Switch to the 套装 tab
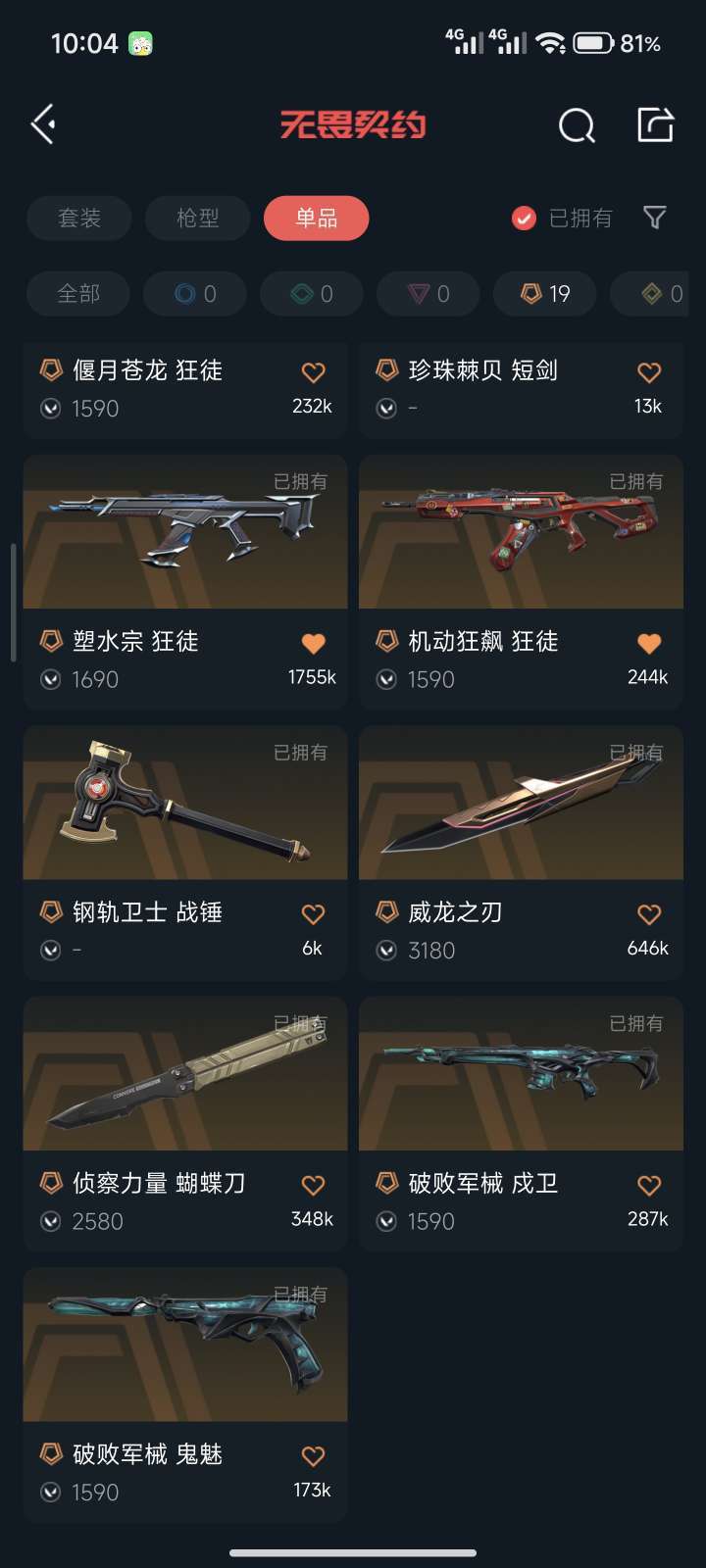The width and height of the screenshot is (706, 1568). [x=79, y=218]
